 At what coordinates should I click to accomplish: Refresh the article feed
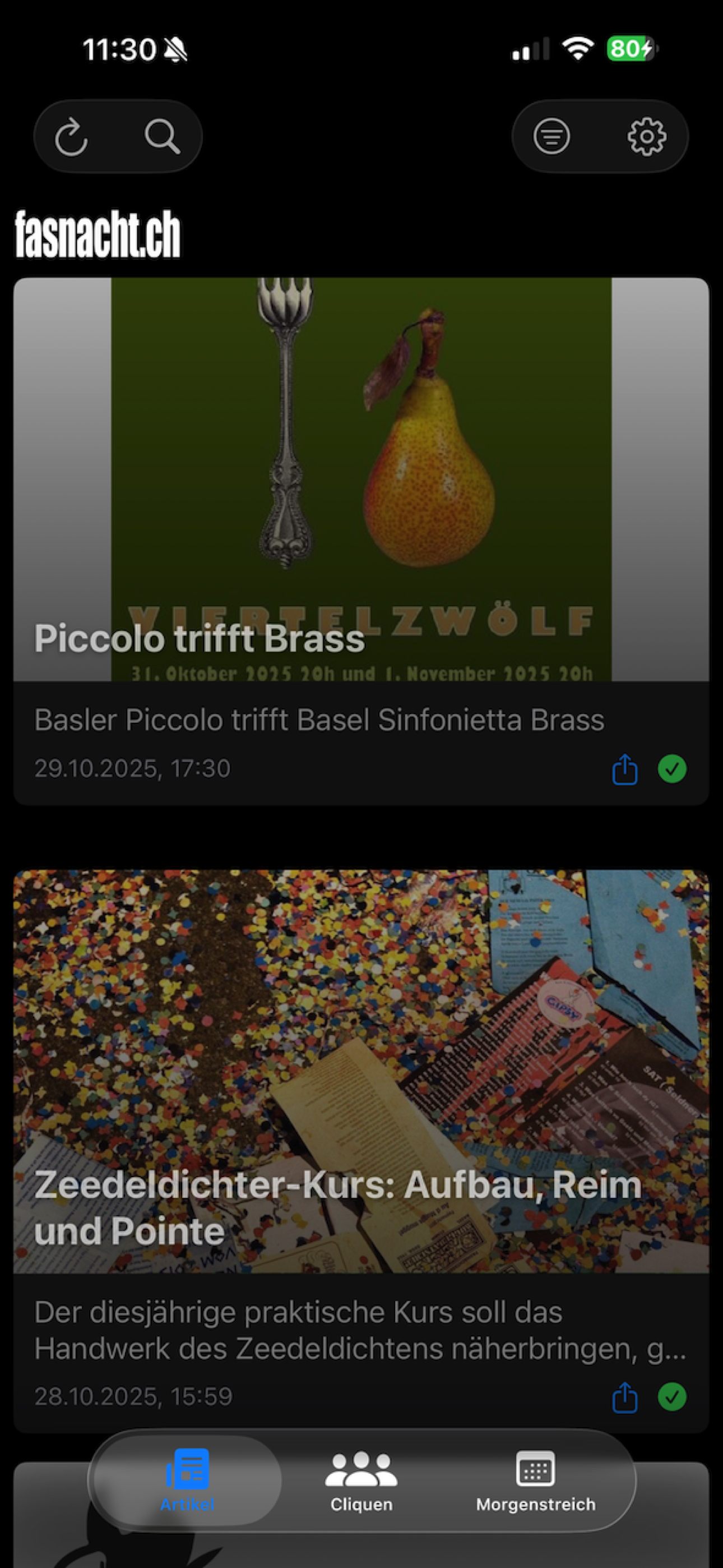pyautogui.click(x=72, y=136)
